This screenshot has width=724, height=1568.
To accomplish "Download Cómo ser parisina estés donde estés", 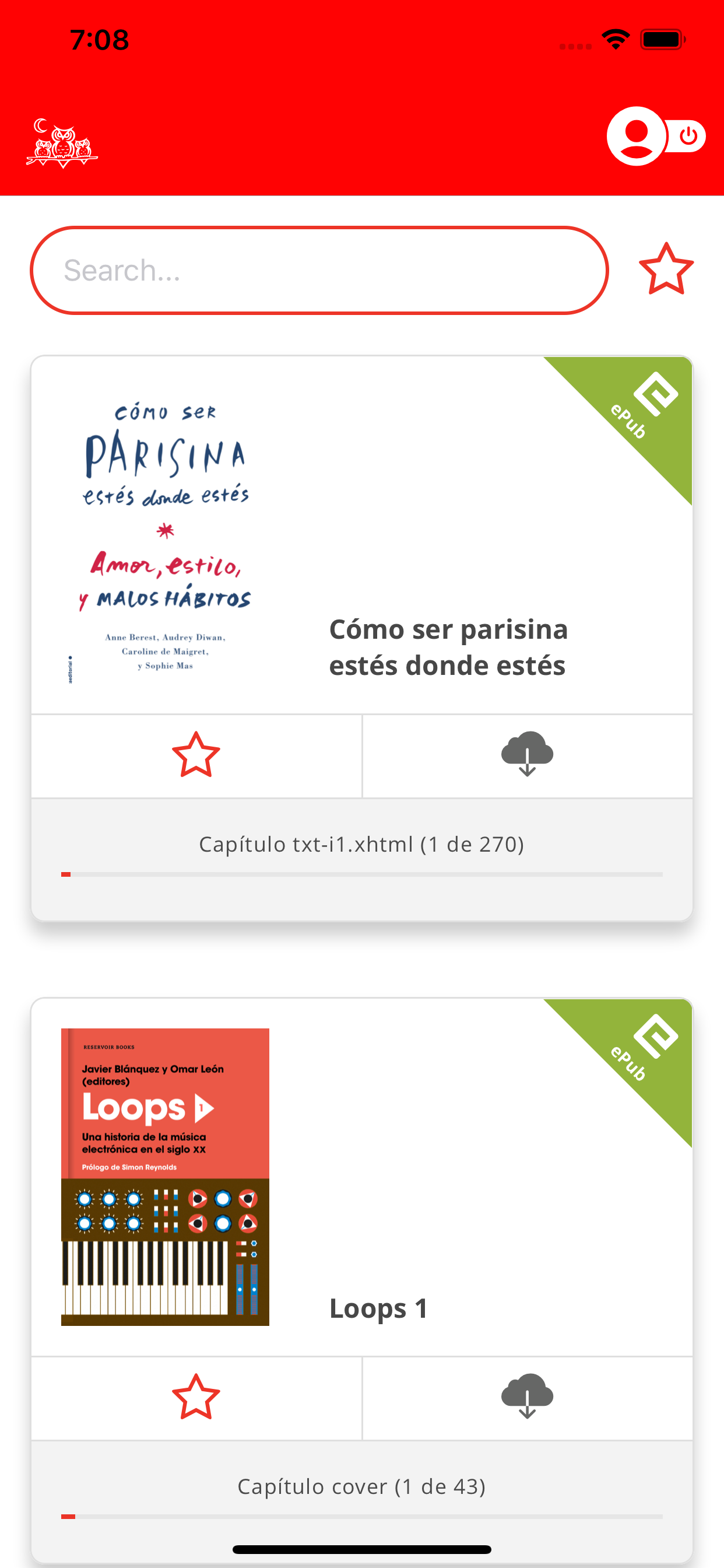I will (x=528, y=755).
